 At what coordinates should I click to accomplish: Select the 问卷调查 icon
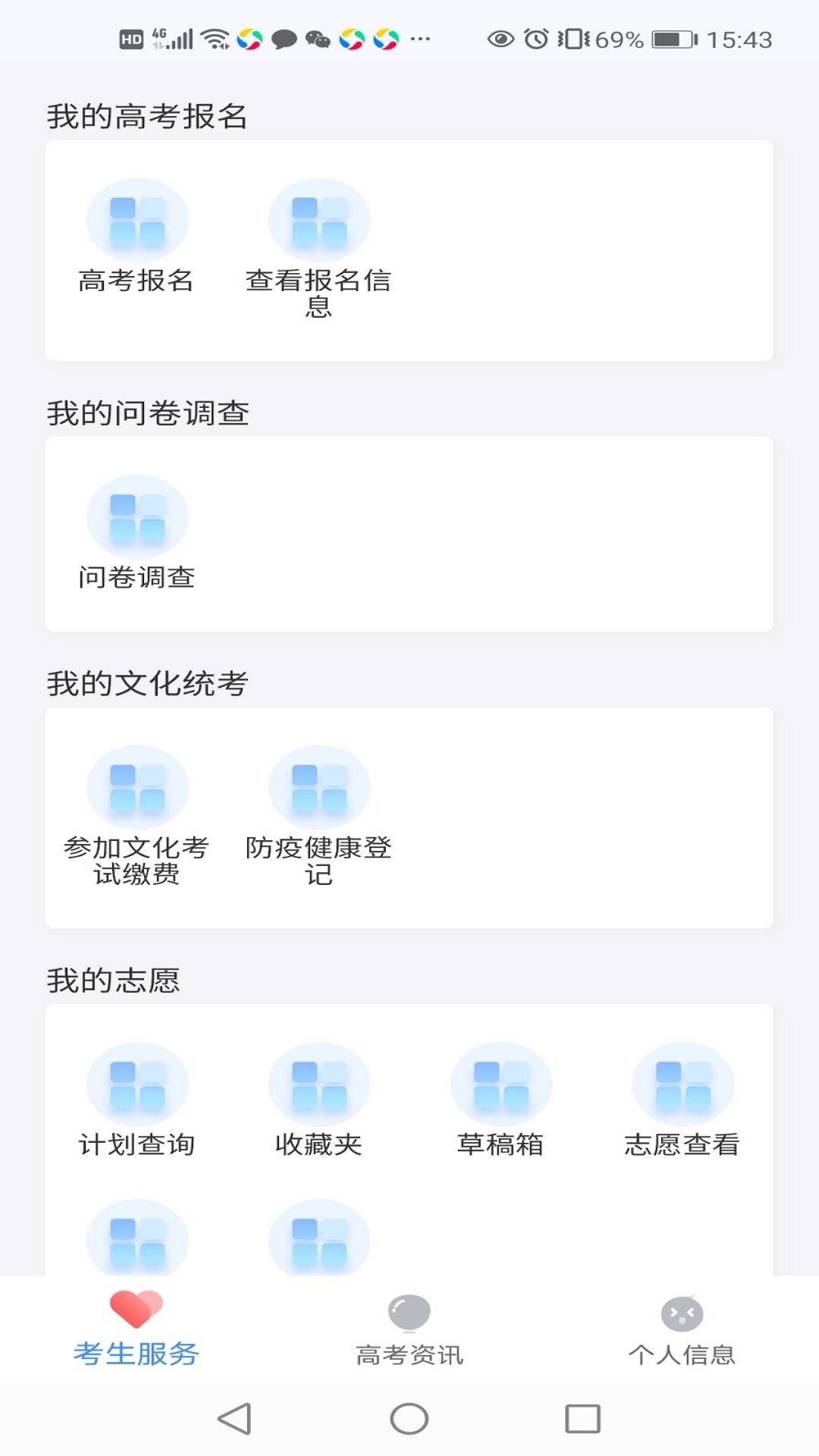coord(138,516)
